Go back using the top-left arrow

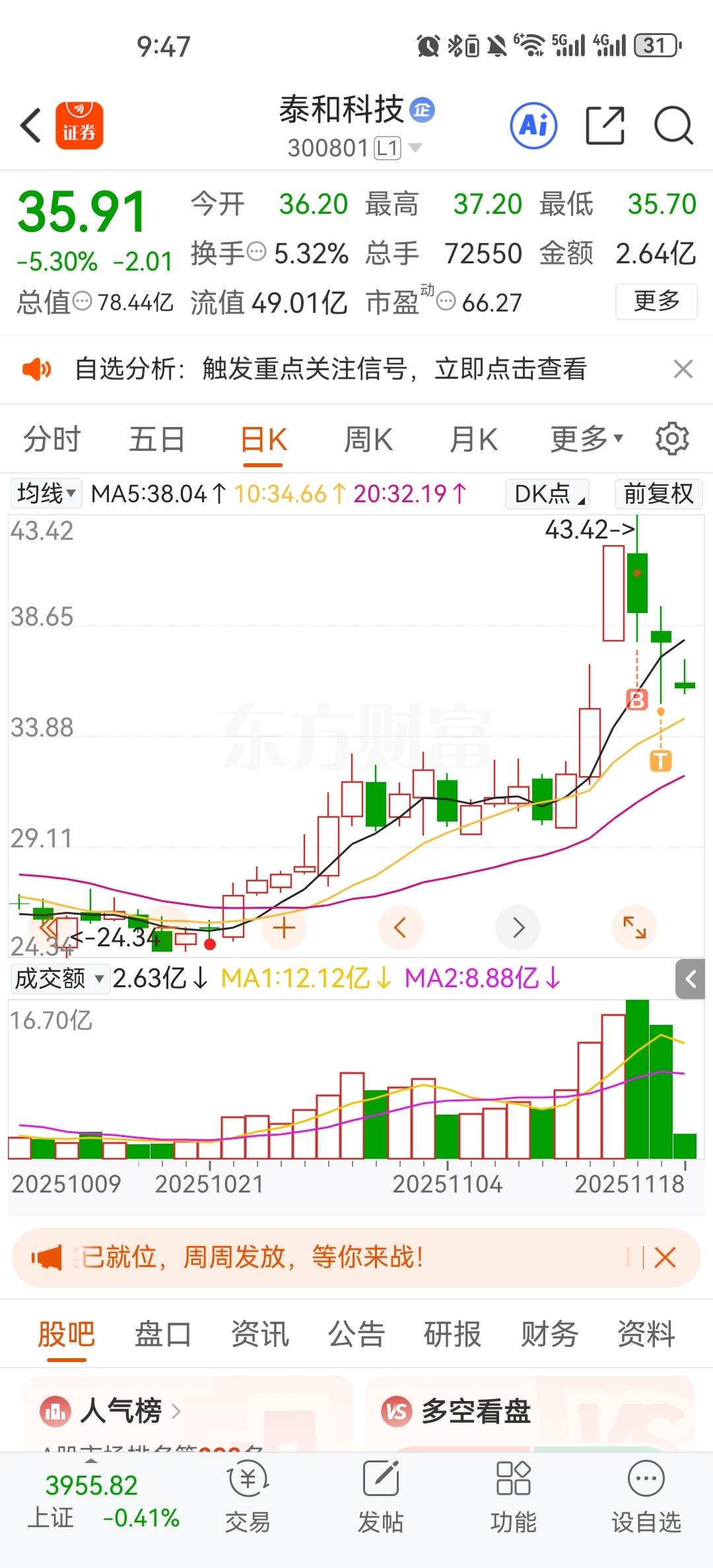click(x=31, y=125)
